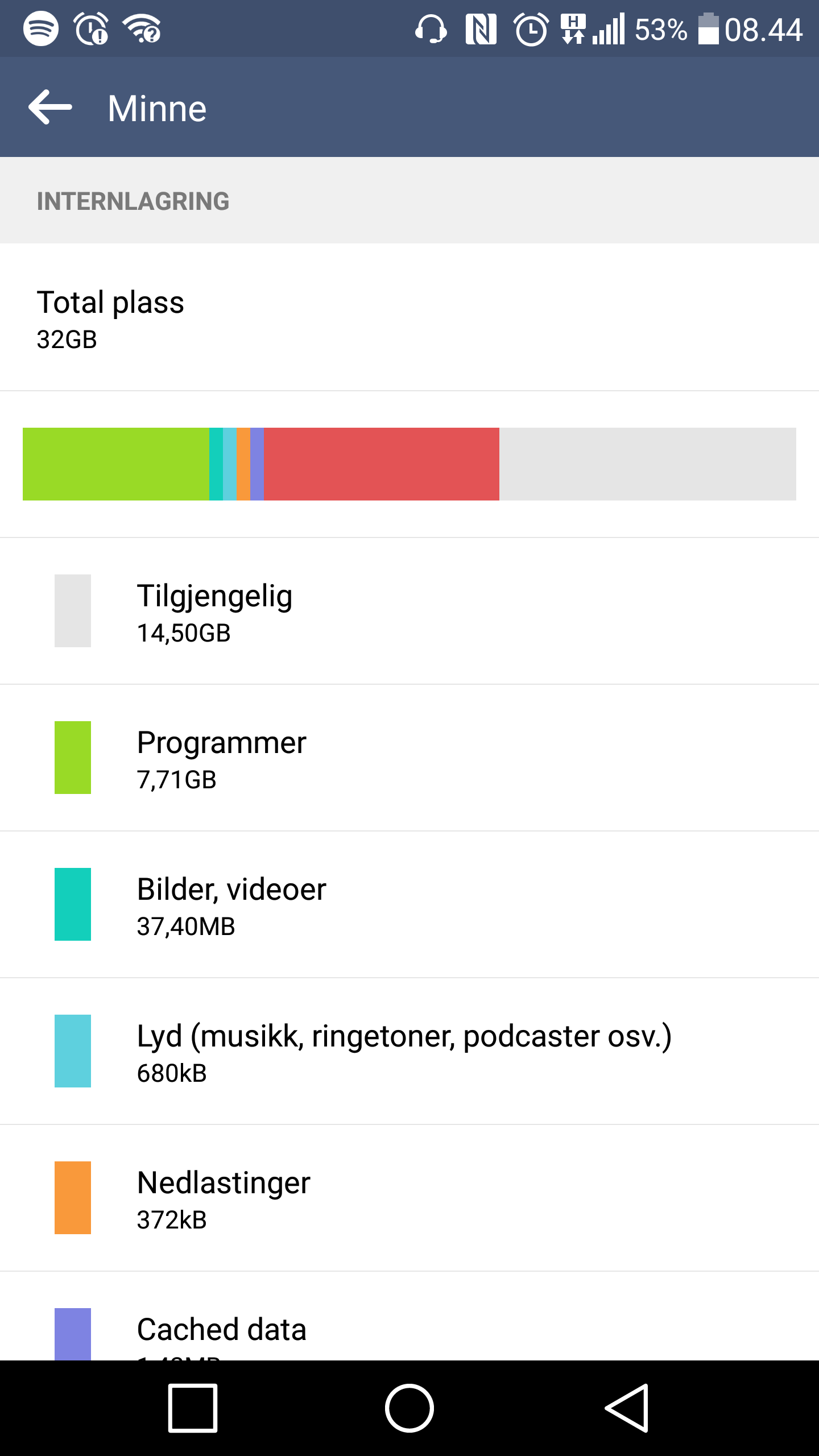The image size is (819, 1456).
Task: Select the Cached data row
Action: click(409, 1316)
